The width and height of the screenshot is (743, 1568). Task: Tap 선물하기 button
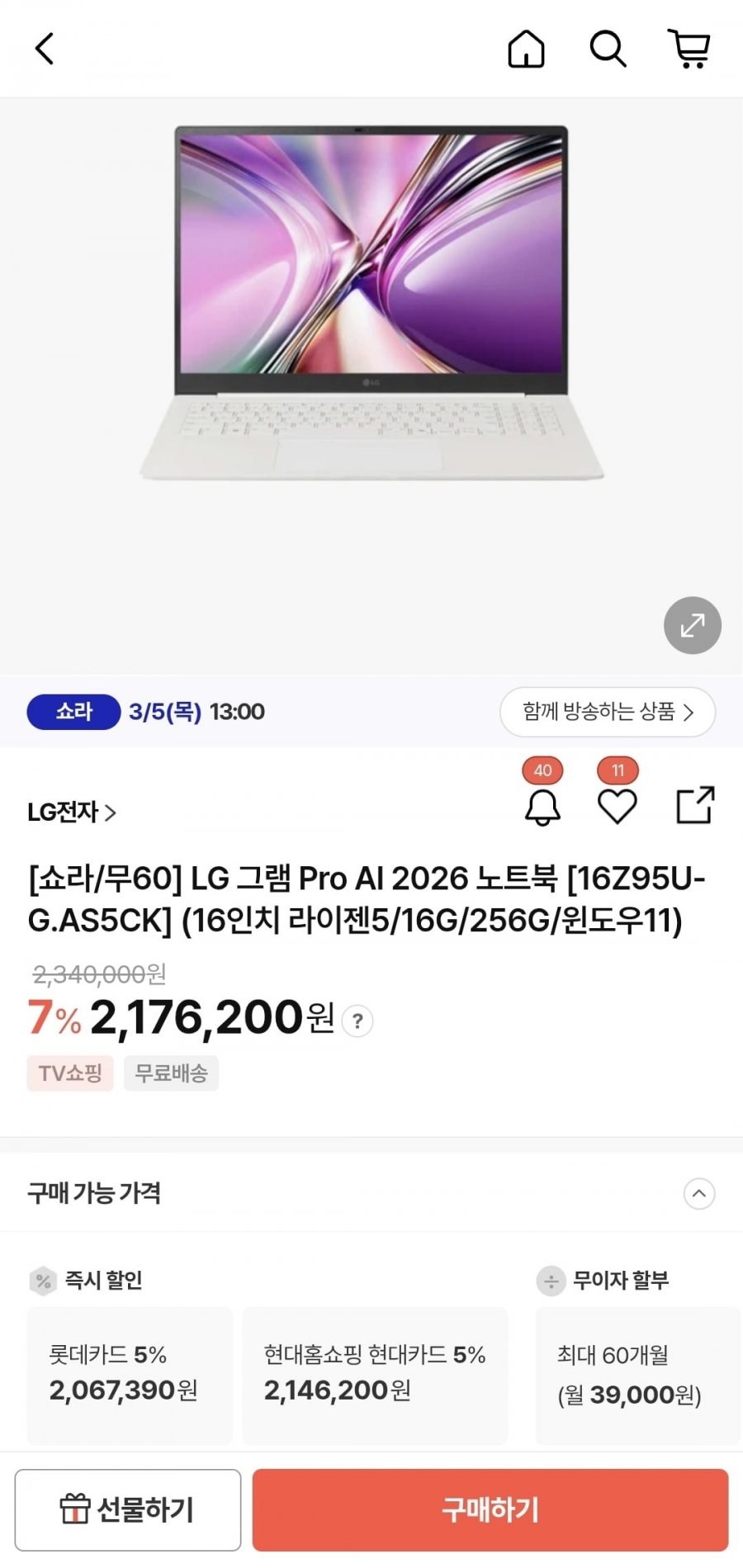[x=128, y=1509]
